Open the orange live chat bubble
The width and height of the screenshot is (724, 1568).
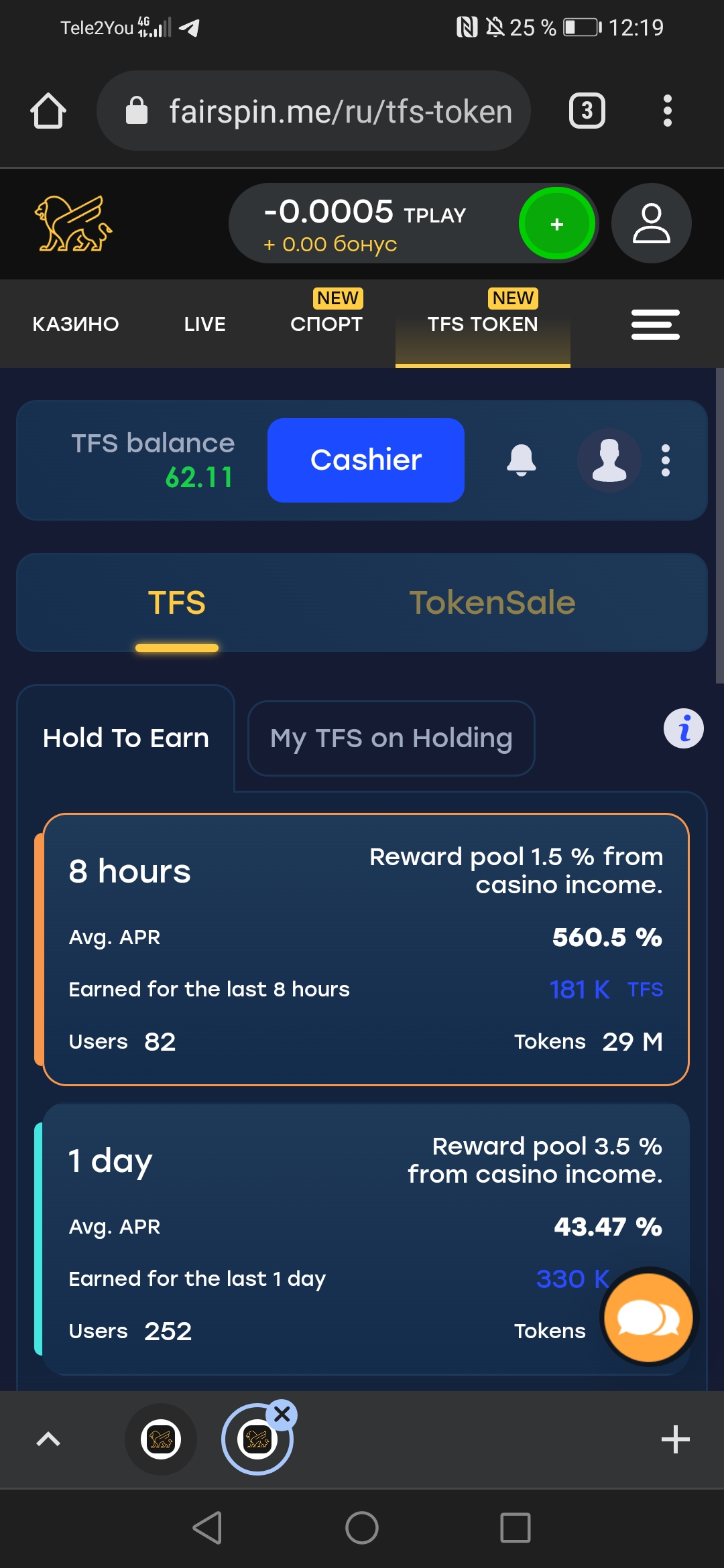[648, 1317]
